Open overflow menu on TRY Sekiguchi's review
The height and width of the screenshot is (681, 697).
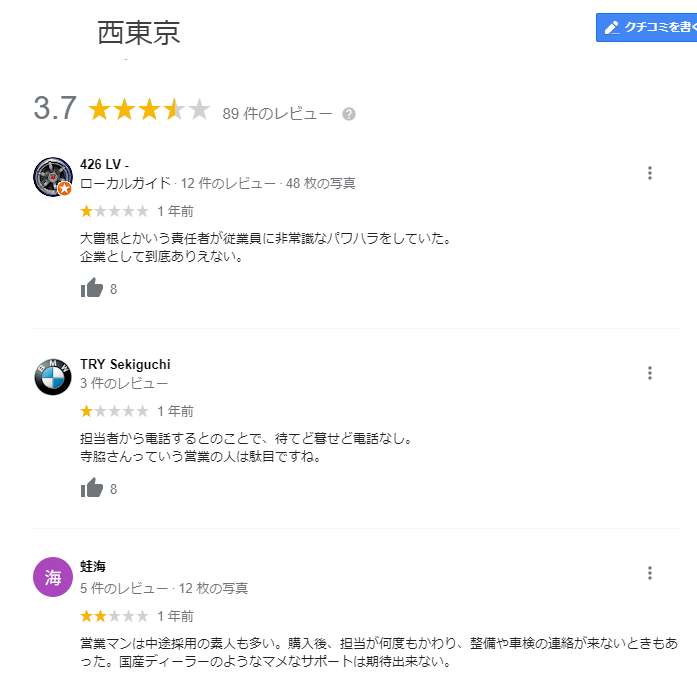point(650,373)
